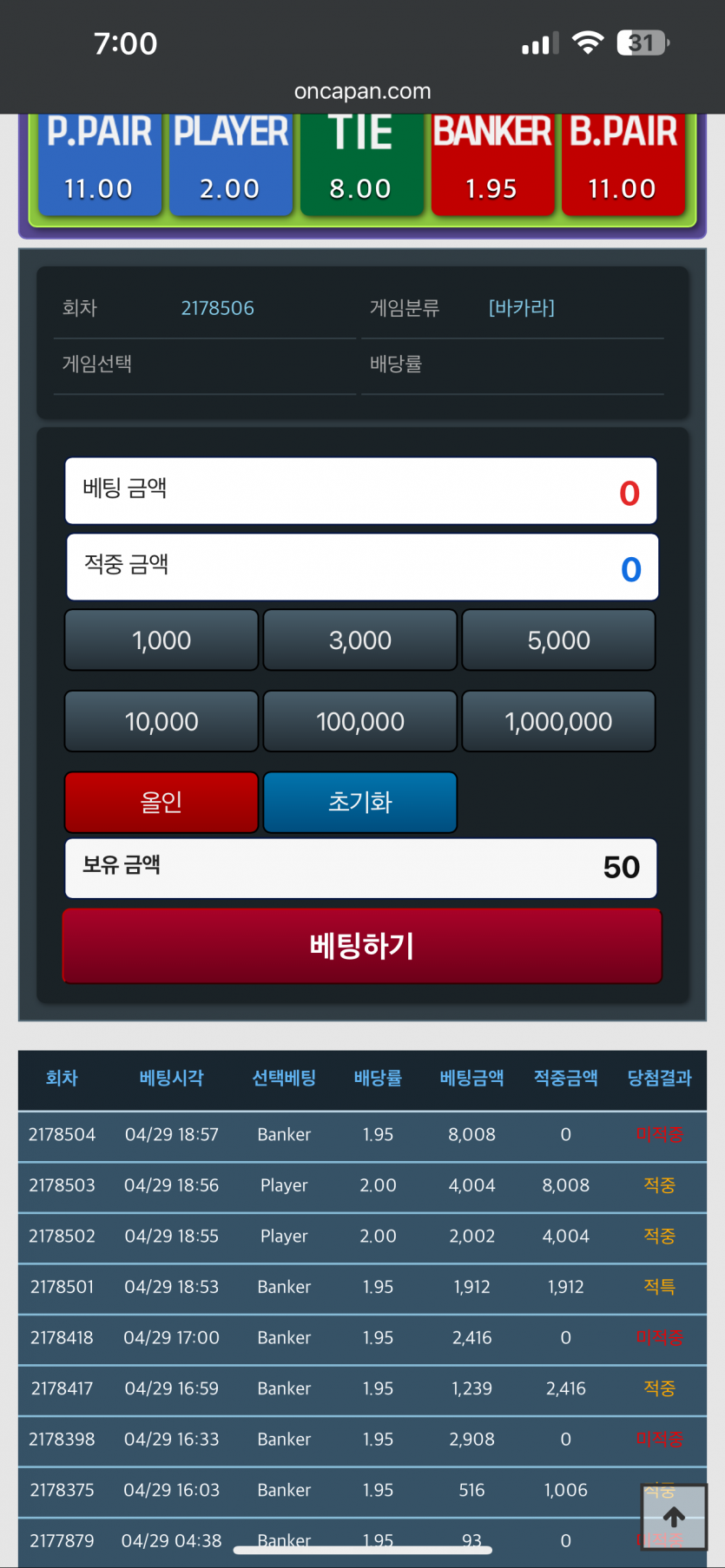725x1568 pixels.
Task: Jump to top with the arrow button
Action: [674, 1517]
